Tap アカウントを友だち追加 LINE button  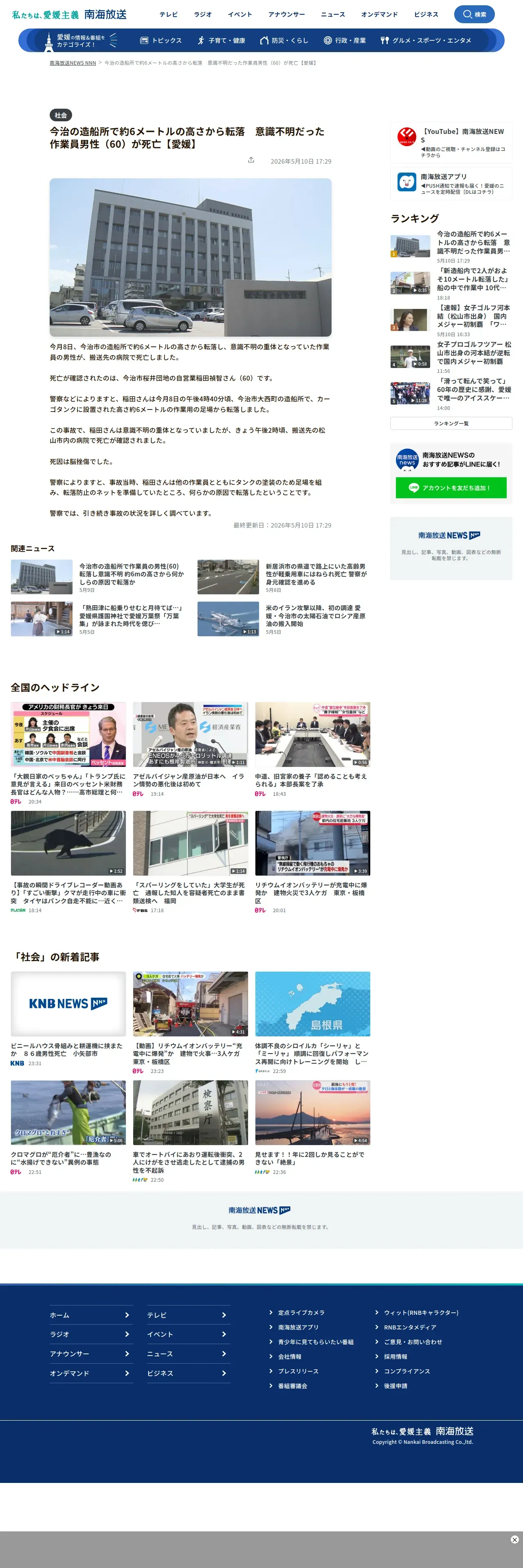pyautogui.click(x=451, y=488)
